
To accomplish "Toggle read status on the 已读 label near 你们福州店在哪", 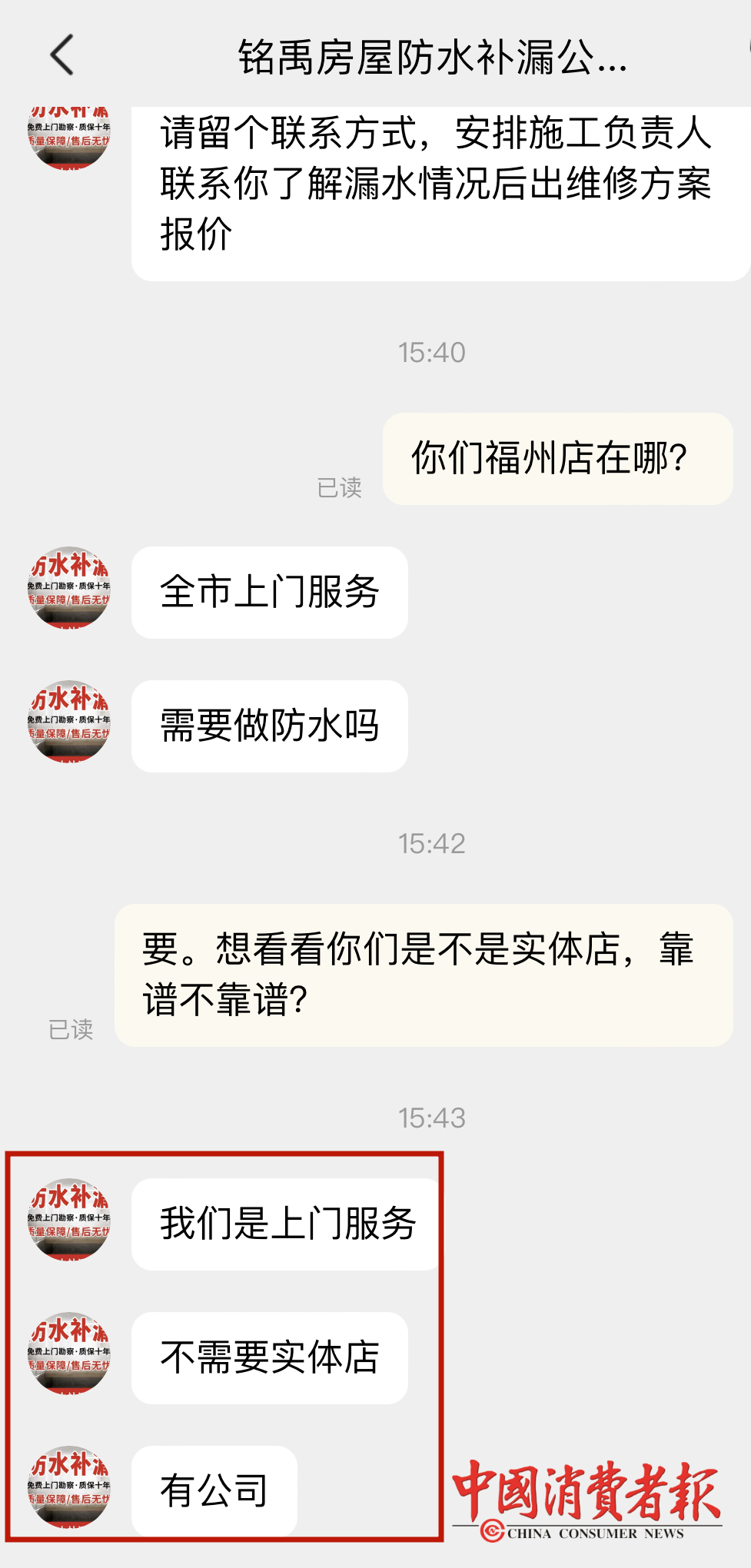I will pyautogui.click(x=341, y=488).
